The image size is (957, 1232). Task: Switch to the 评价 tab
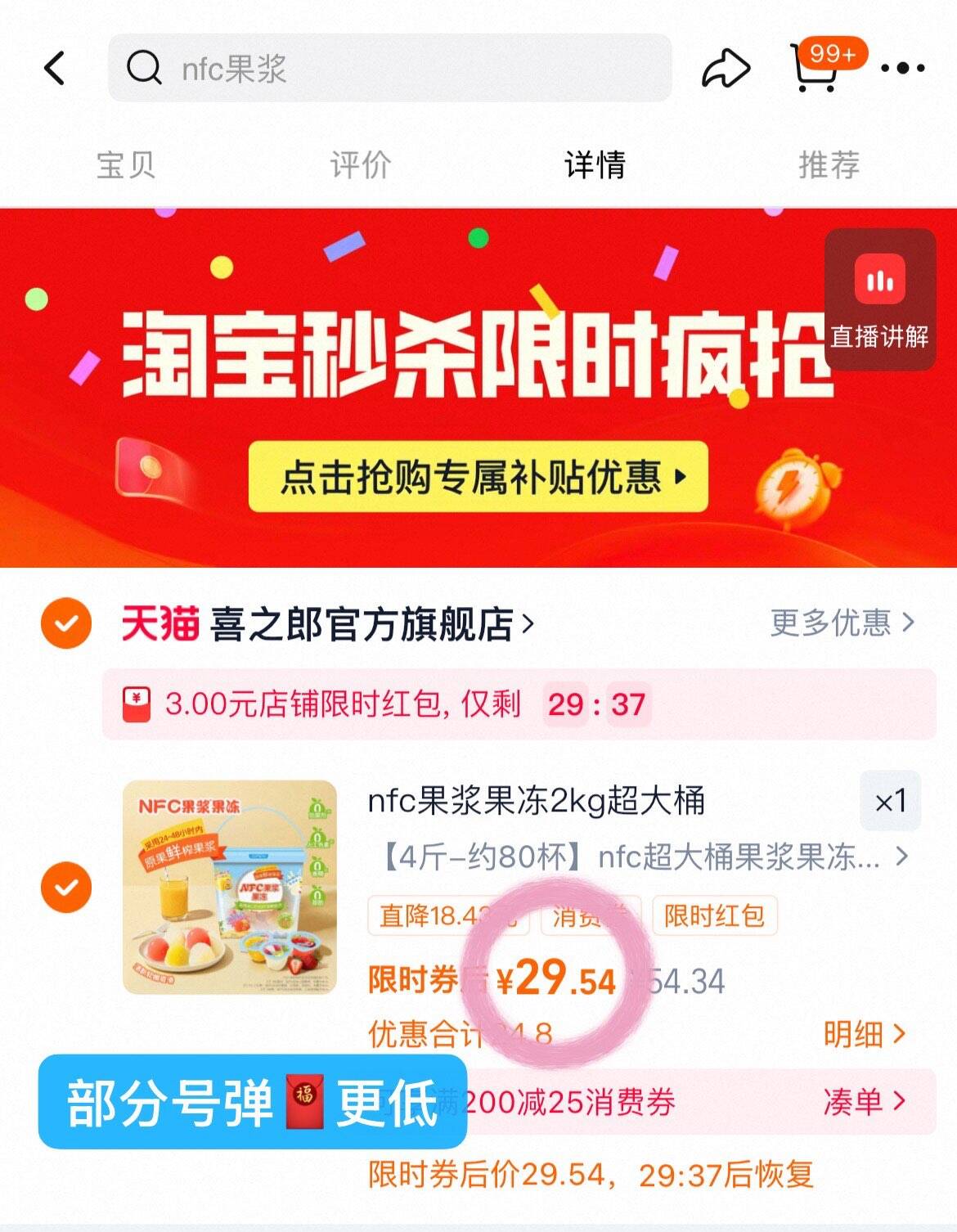360,165
